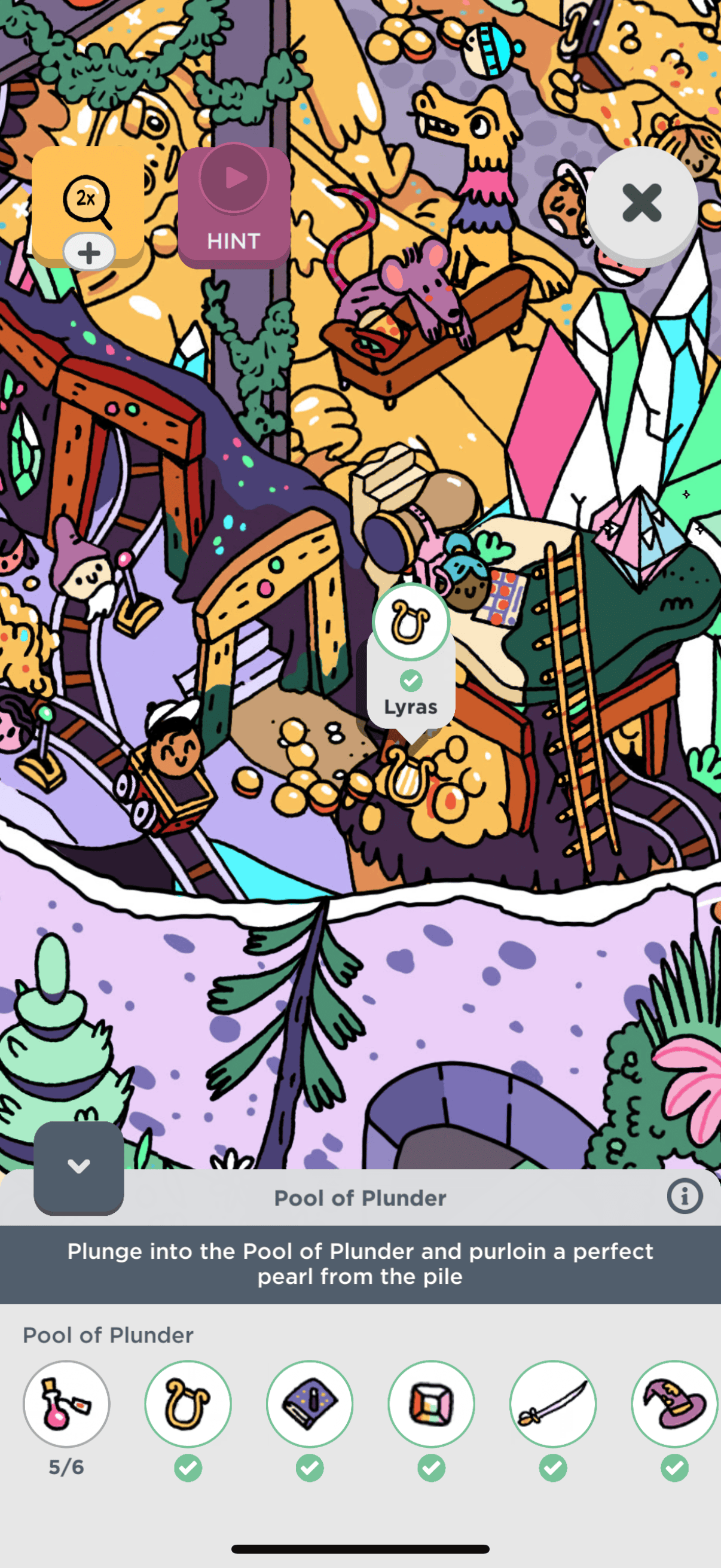The height and width of the screenshot is (1568, 721).
Task: Select the found lyre item
Action: 188,1403
